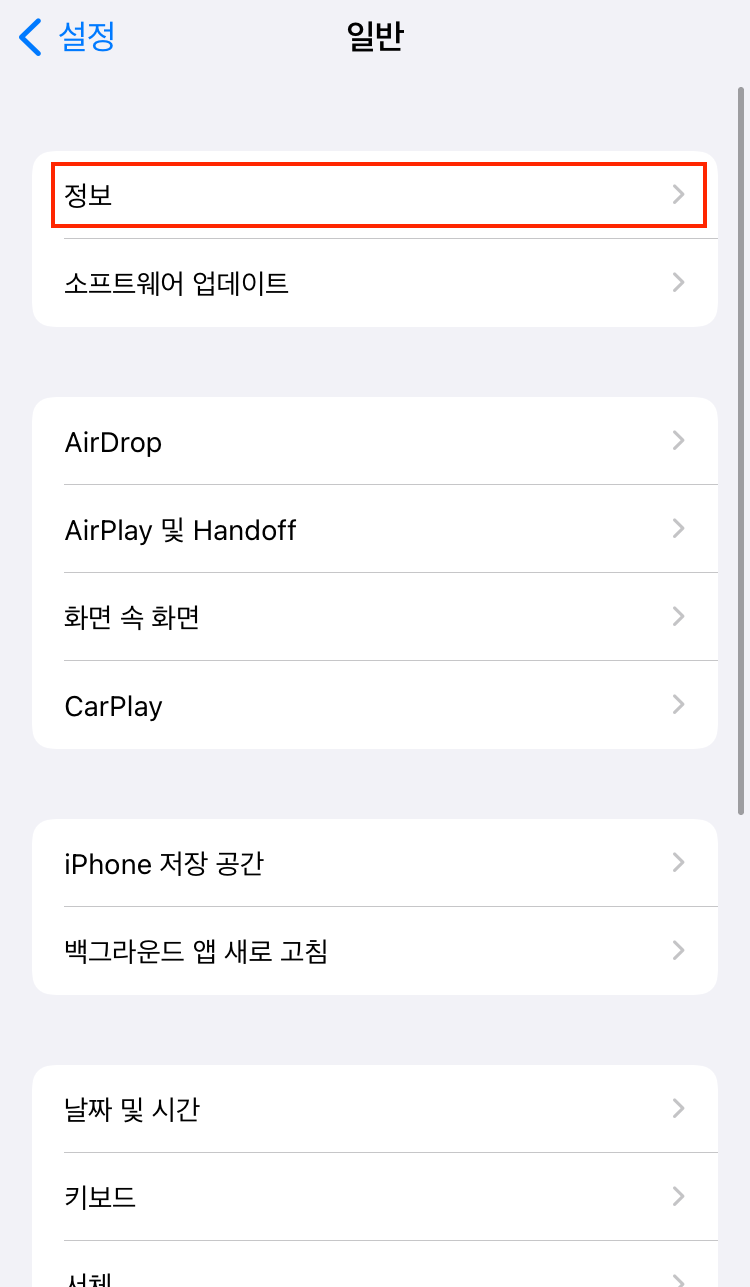Screen dimensions: 750x1287
Task: Tap 소프트웨어 업데이트 to check updates
Action: click(375, 283)
